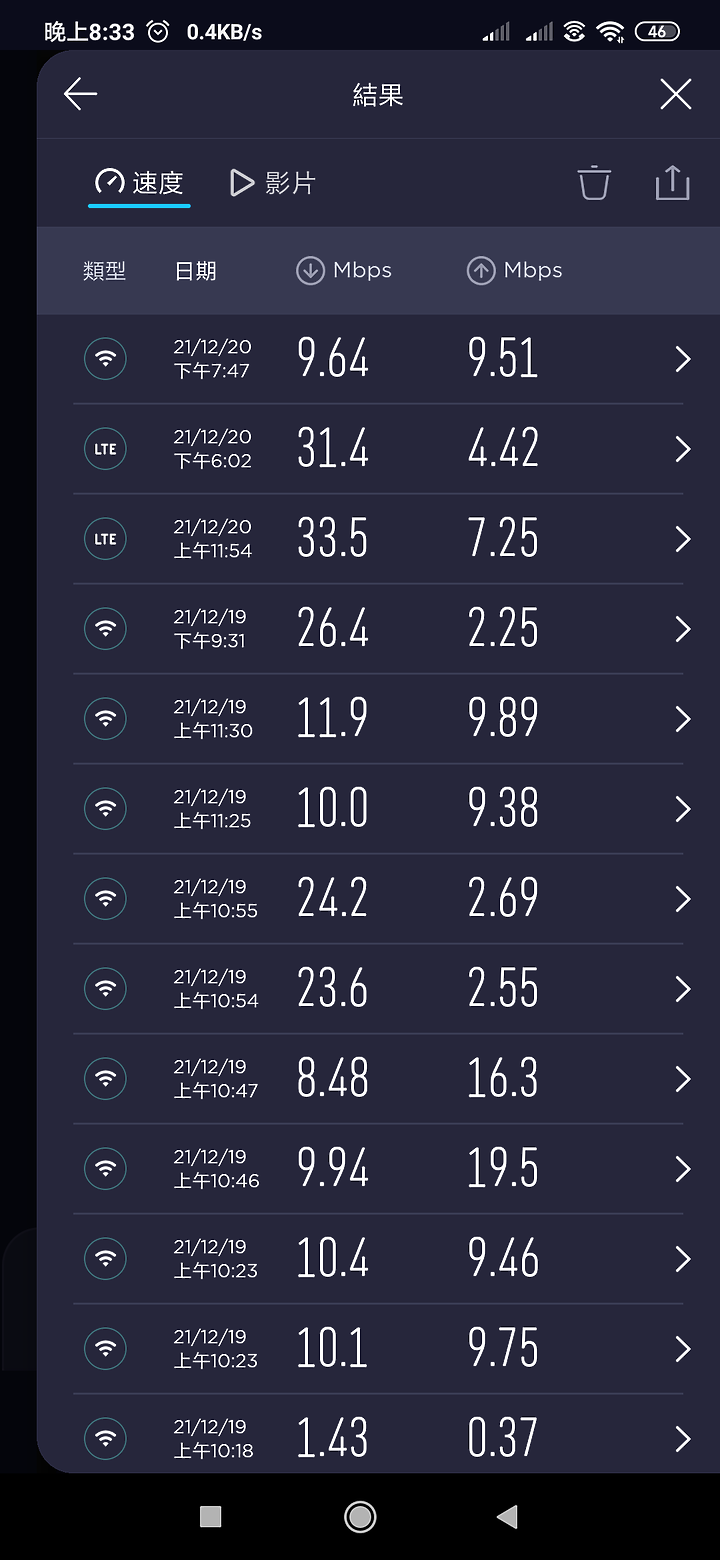Screen dimensions: 720x1560
Task: Open the 上午10:47 result
Action: (378, 1079)
